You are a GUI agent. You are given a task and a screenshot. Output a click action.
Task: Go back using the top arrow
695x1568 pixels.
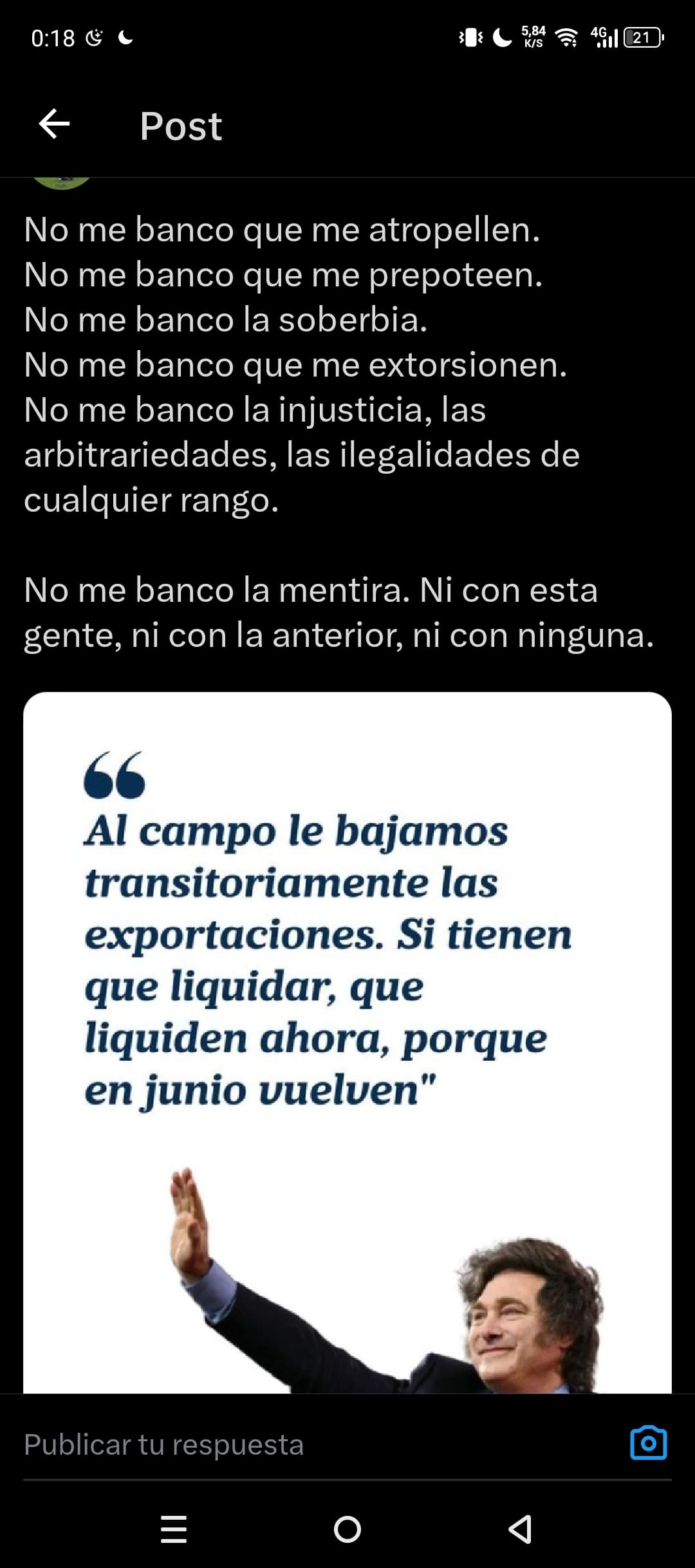pos(54,124)
